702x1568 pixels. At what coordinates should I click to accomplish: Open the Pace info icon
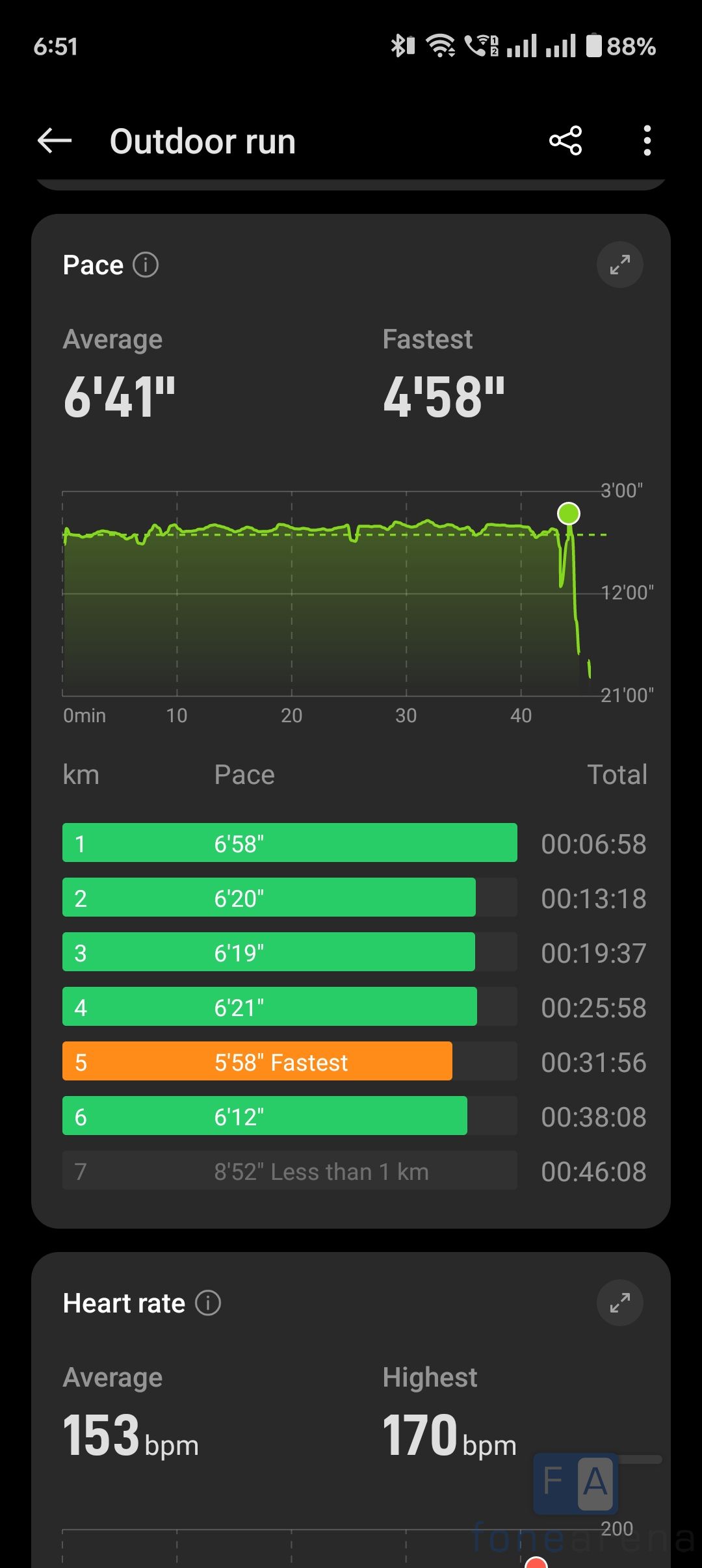coord(146,265)
